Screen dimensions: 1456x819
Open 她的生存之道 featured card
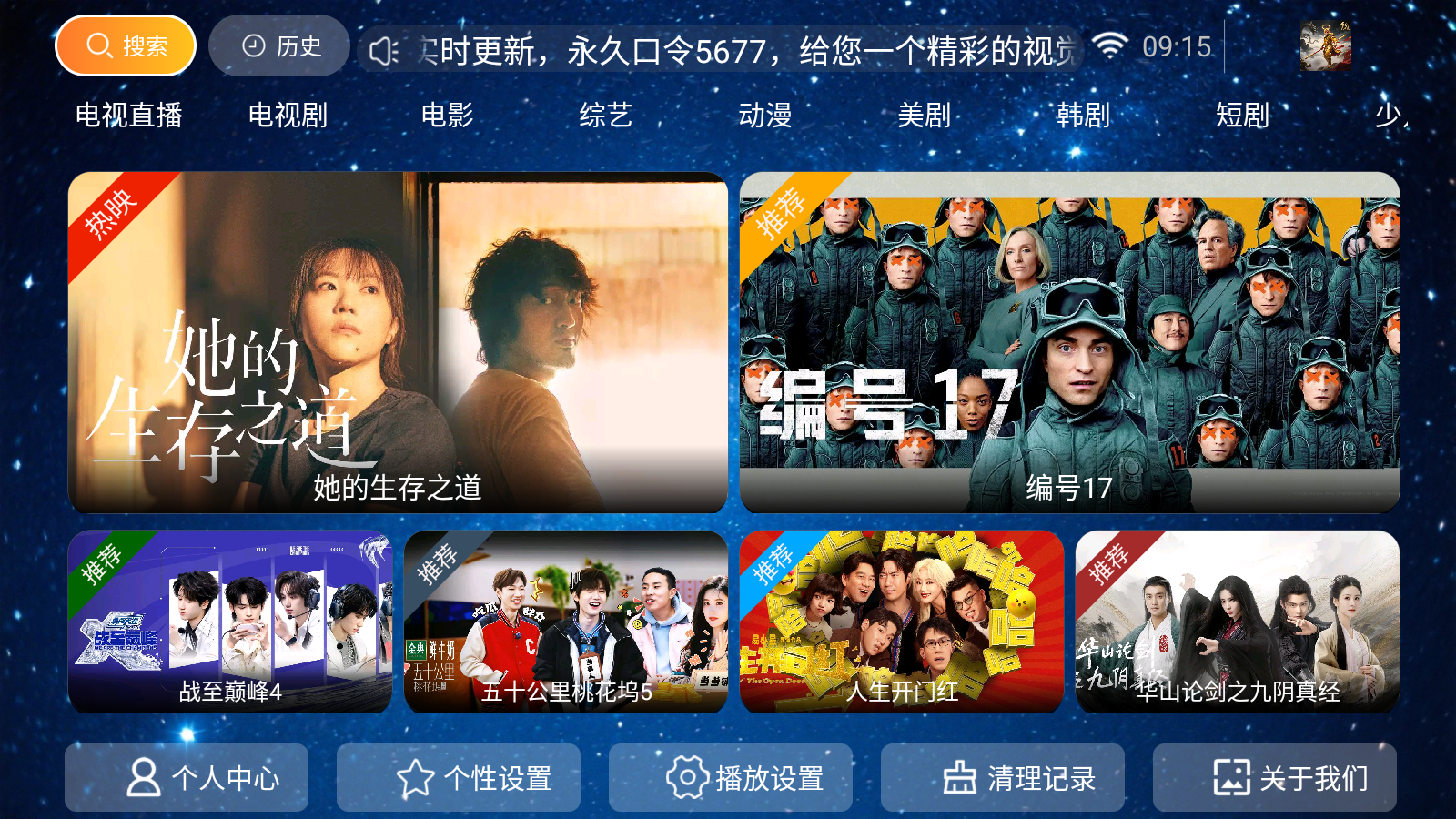pyautogui.click(x=398, y=342)
